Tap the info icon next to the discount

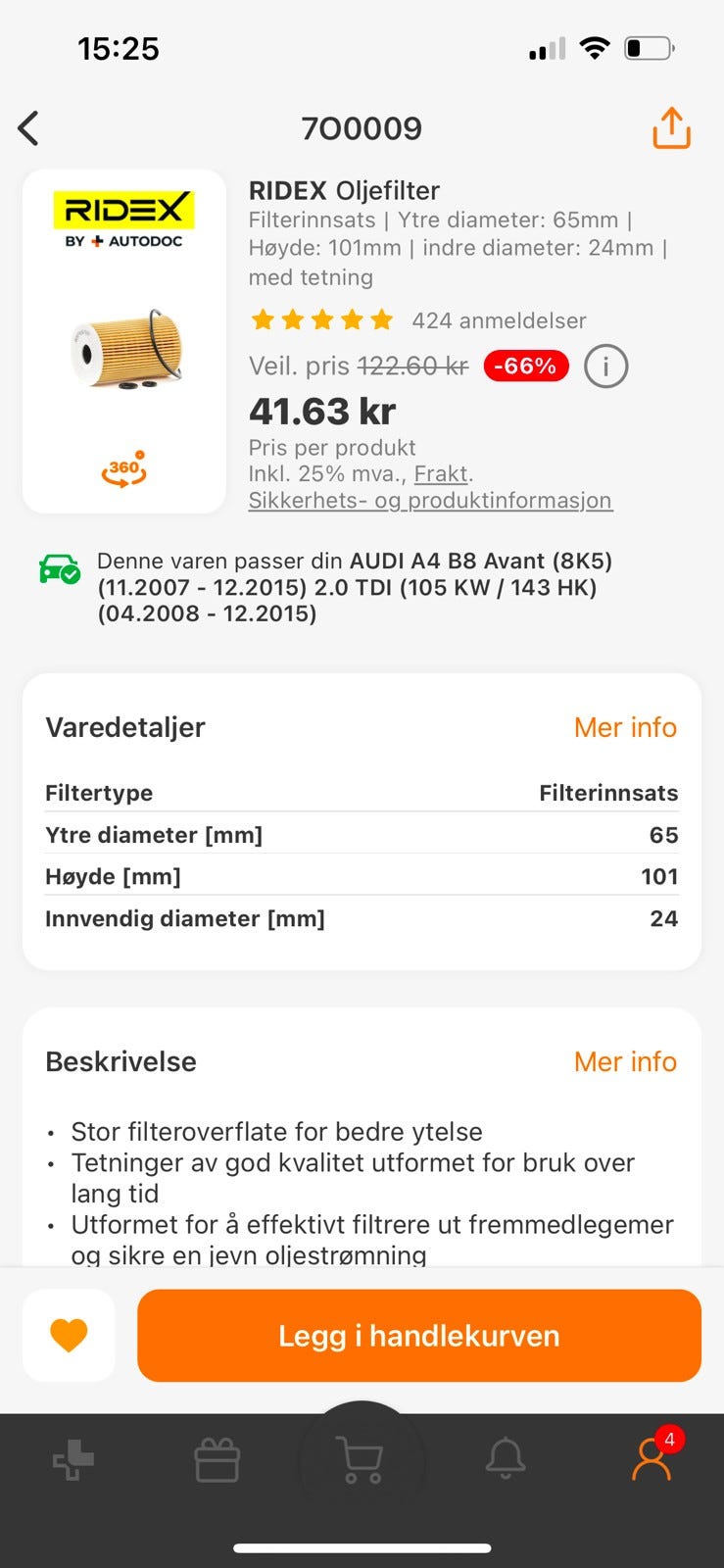click(x=606, y=367)
